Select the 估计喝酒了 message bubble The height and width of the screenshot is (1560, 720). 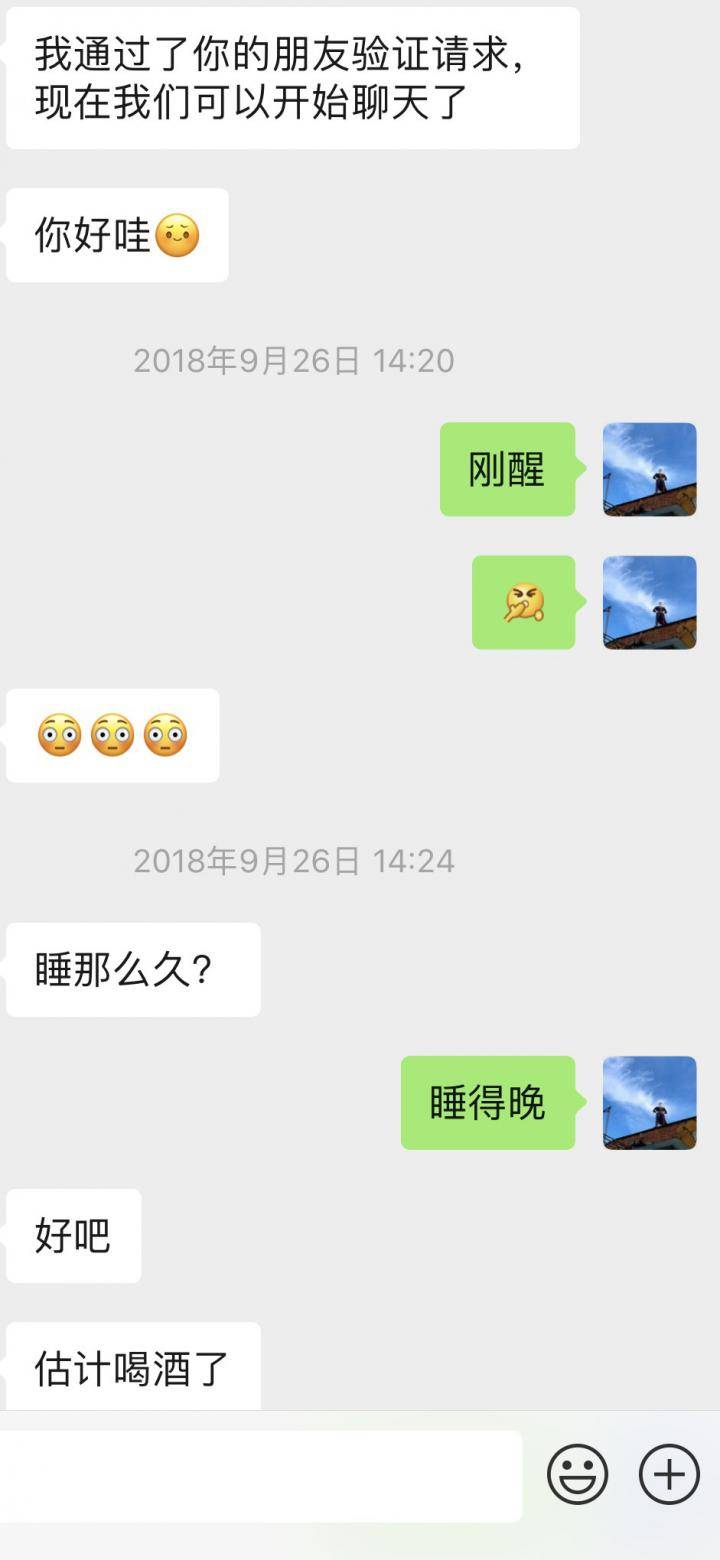tap(130, 1363)
